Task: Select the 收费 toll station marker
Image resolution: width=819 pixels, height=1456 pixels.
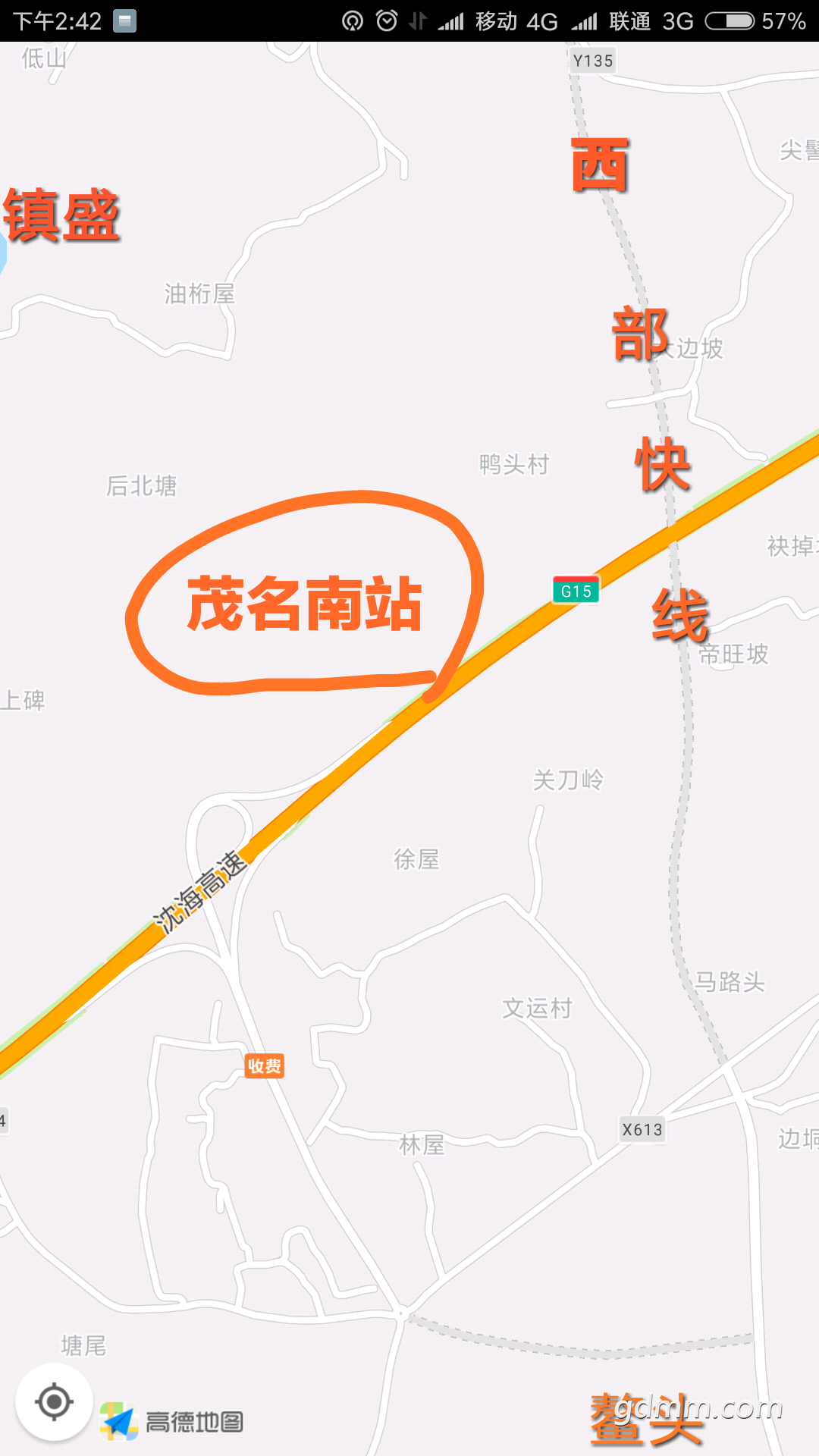Action: (x=265, y=1065)
